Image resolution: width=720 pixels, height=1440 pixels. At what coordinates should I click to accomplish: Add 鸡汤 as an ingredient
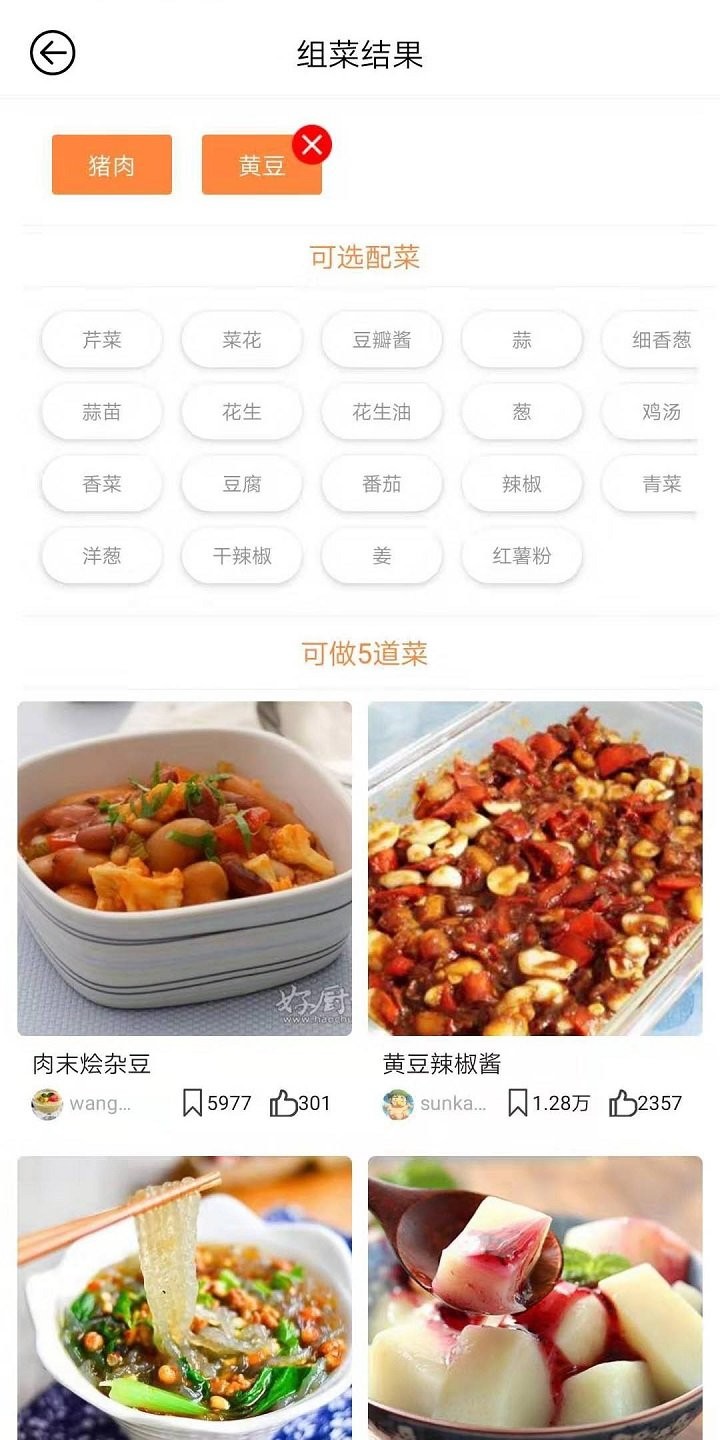coord(660,412)
